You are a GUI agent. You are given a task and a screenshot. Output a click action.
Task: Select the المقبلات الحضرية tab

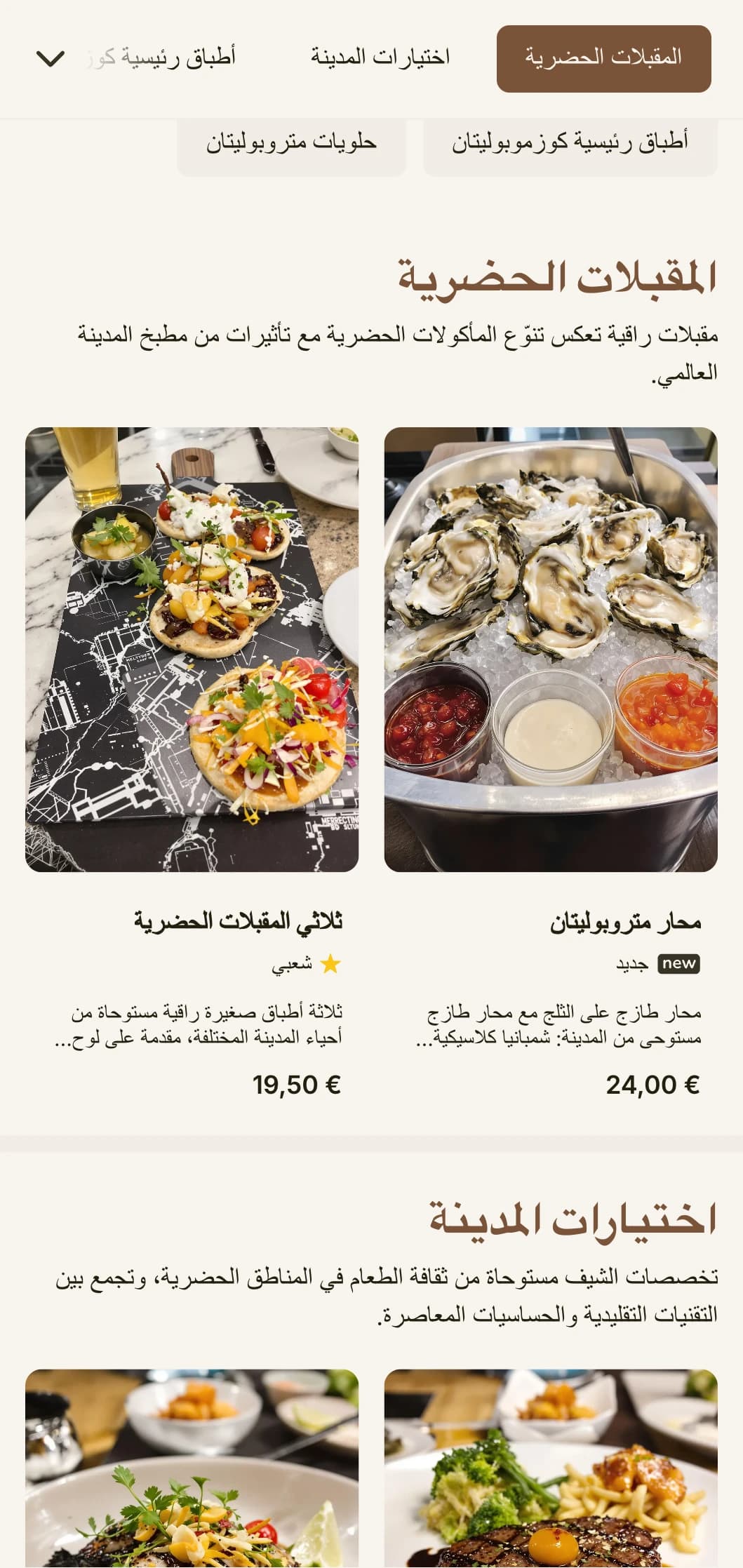[x=603, y=58]
